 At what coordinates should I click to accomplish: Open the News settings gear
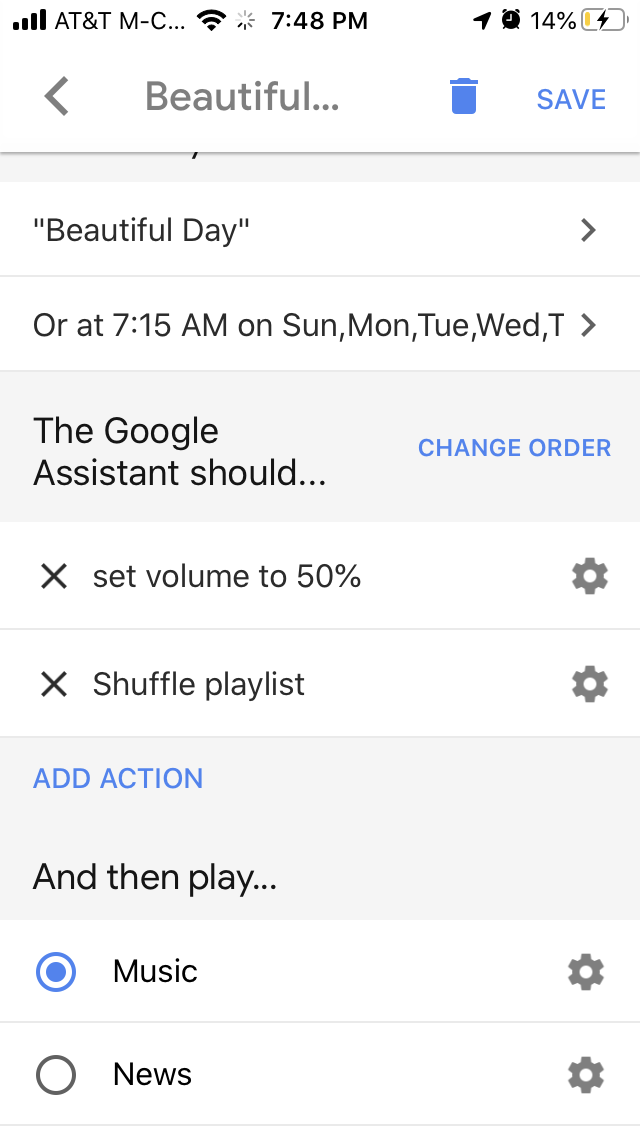(x=586, y=1075)
